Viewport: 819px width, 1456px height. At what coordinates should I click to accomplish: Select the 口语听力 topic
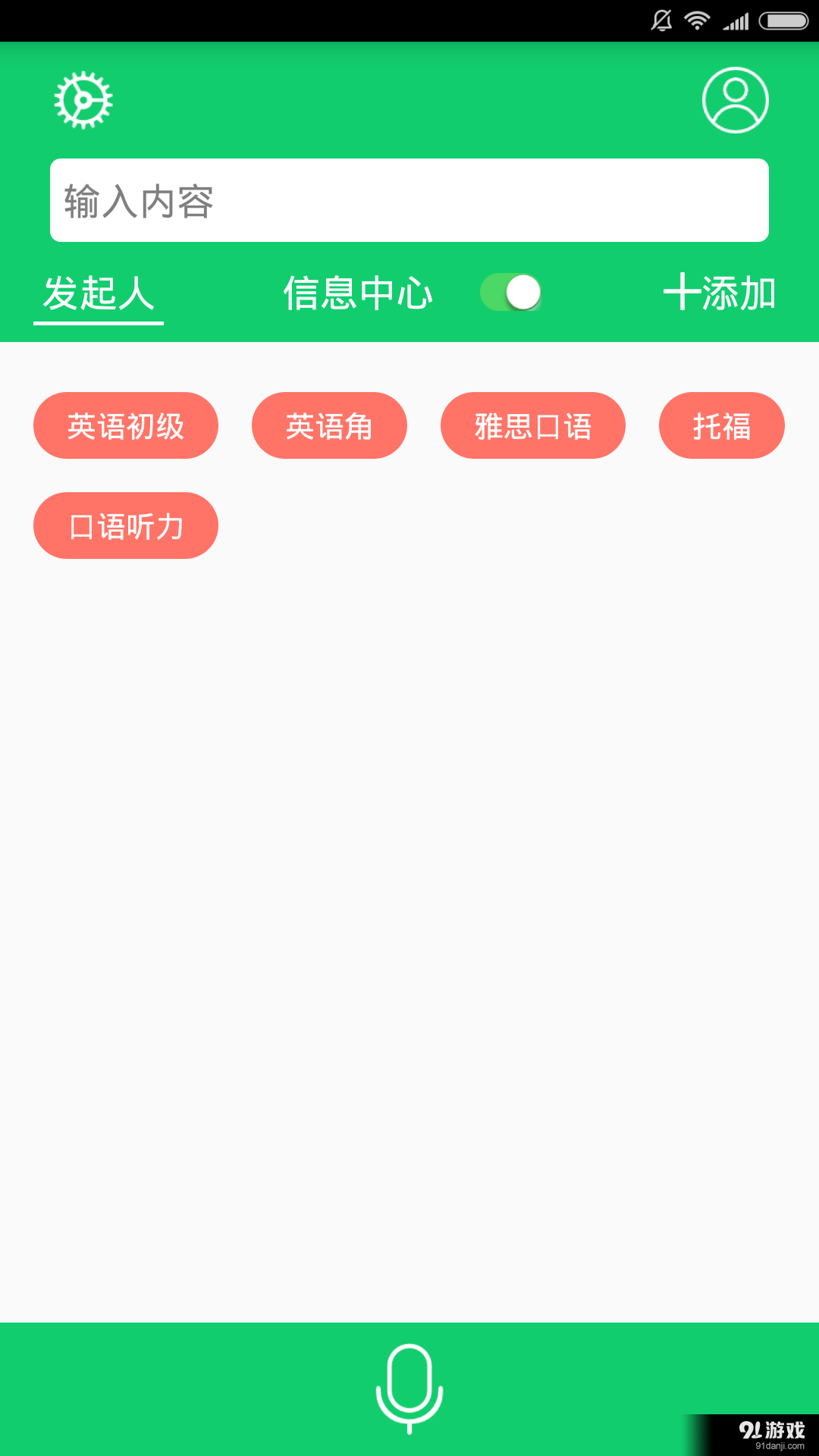[x=125, y=526]
